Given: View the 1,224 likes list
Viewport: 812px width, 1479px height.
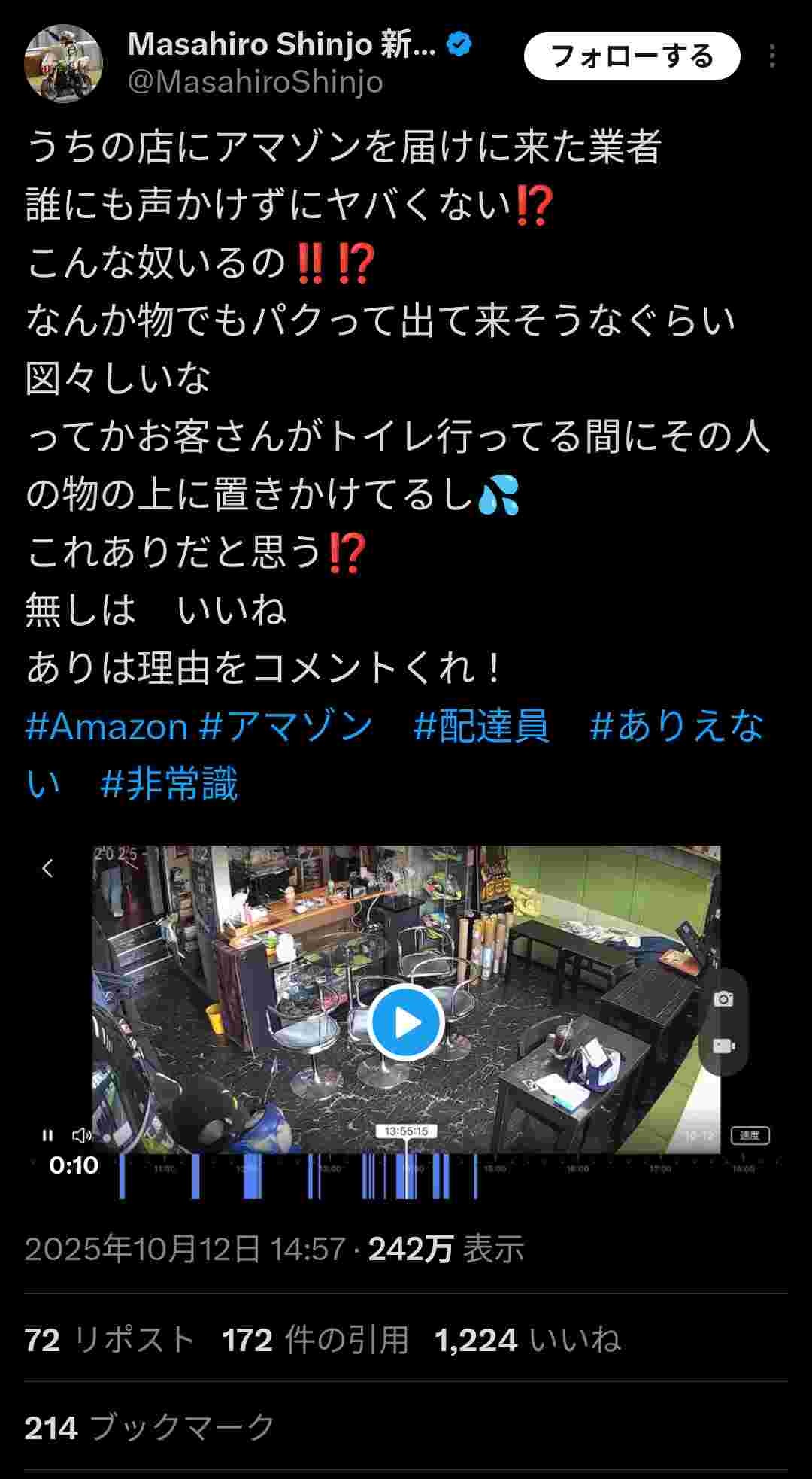Looking at the screenshot, I should pos(528,1340).
